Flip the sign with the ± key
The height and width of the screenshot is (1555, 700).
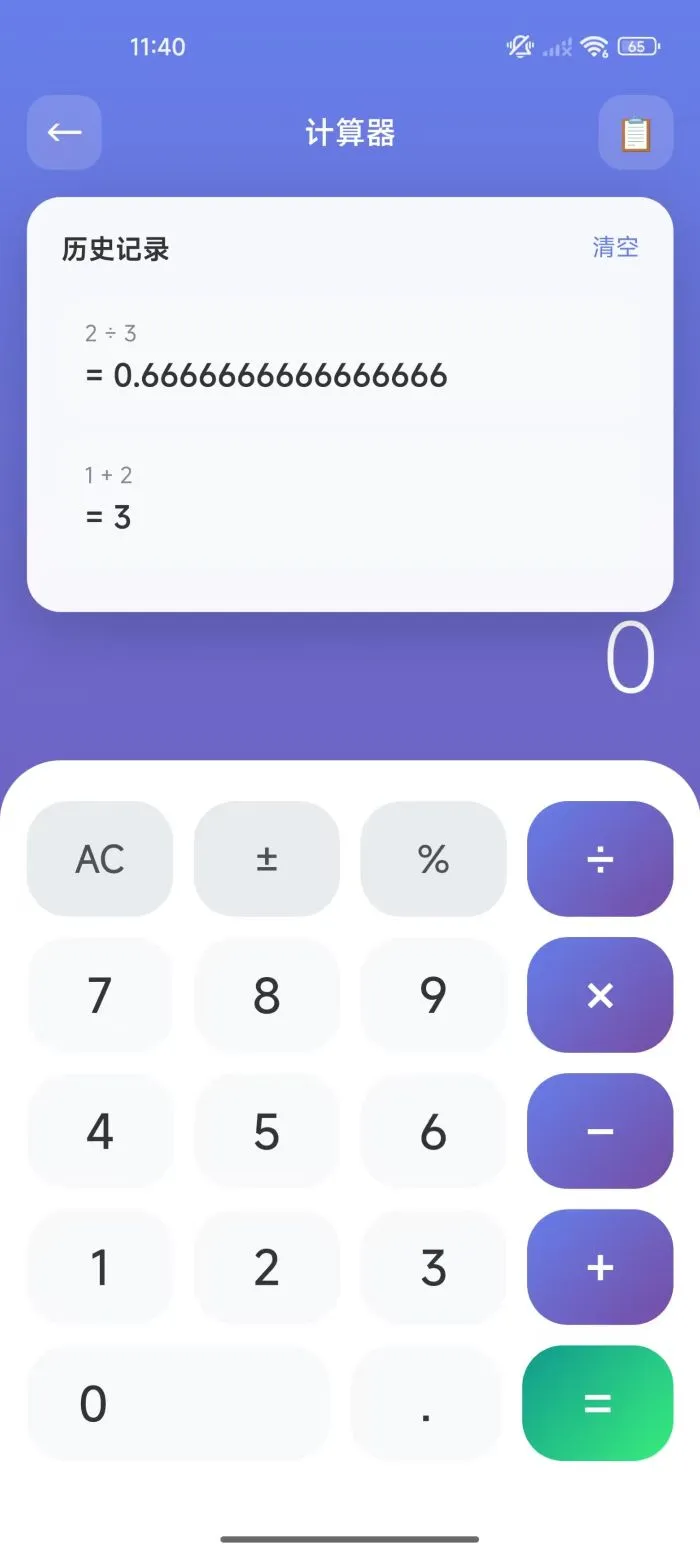pyautogui.click(x=266, y=859)
